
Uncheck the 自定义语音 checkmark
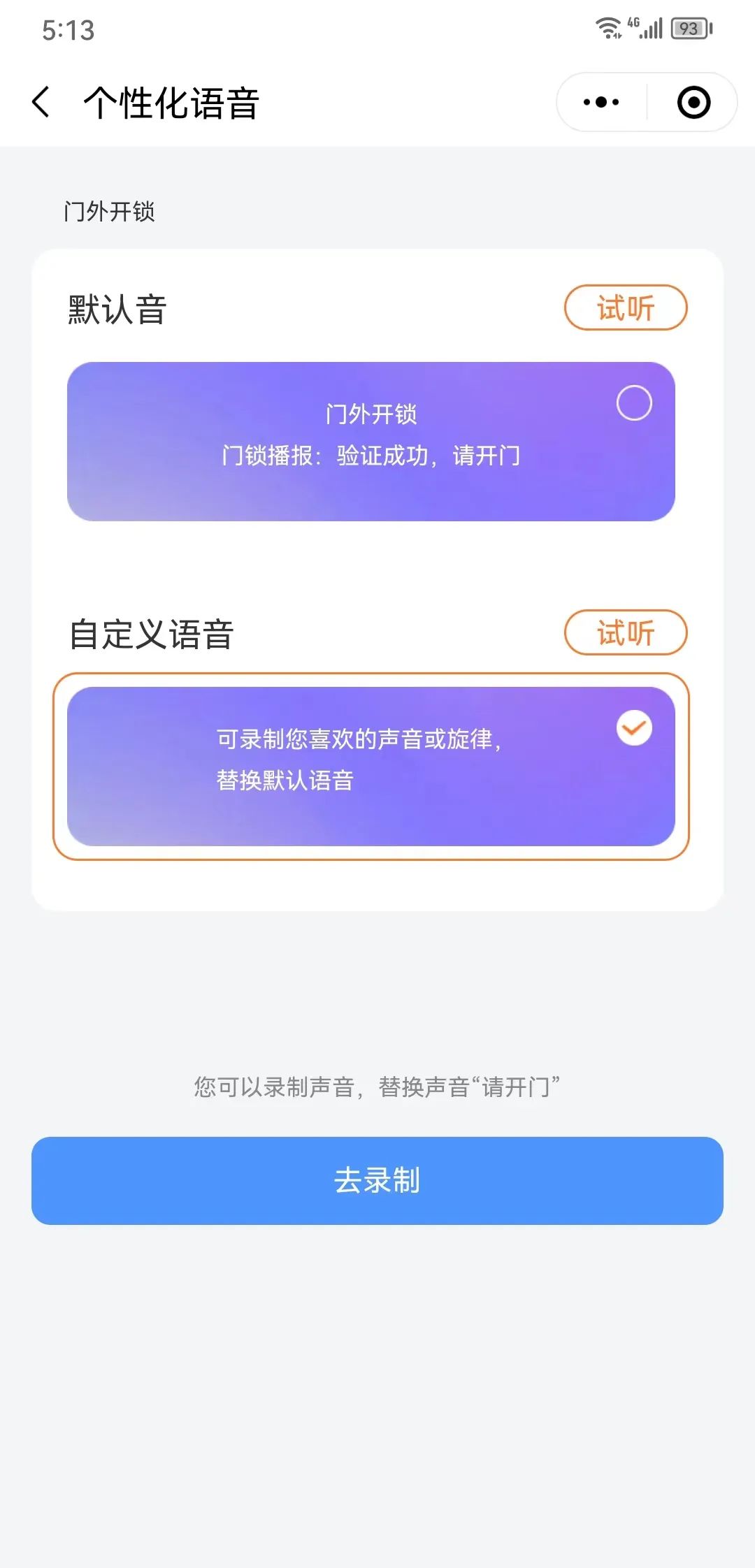(x=633, y=727)
